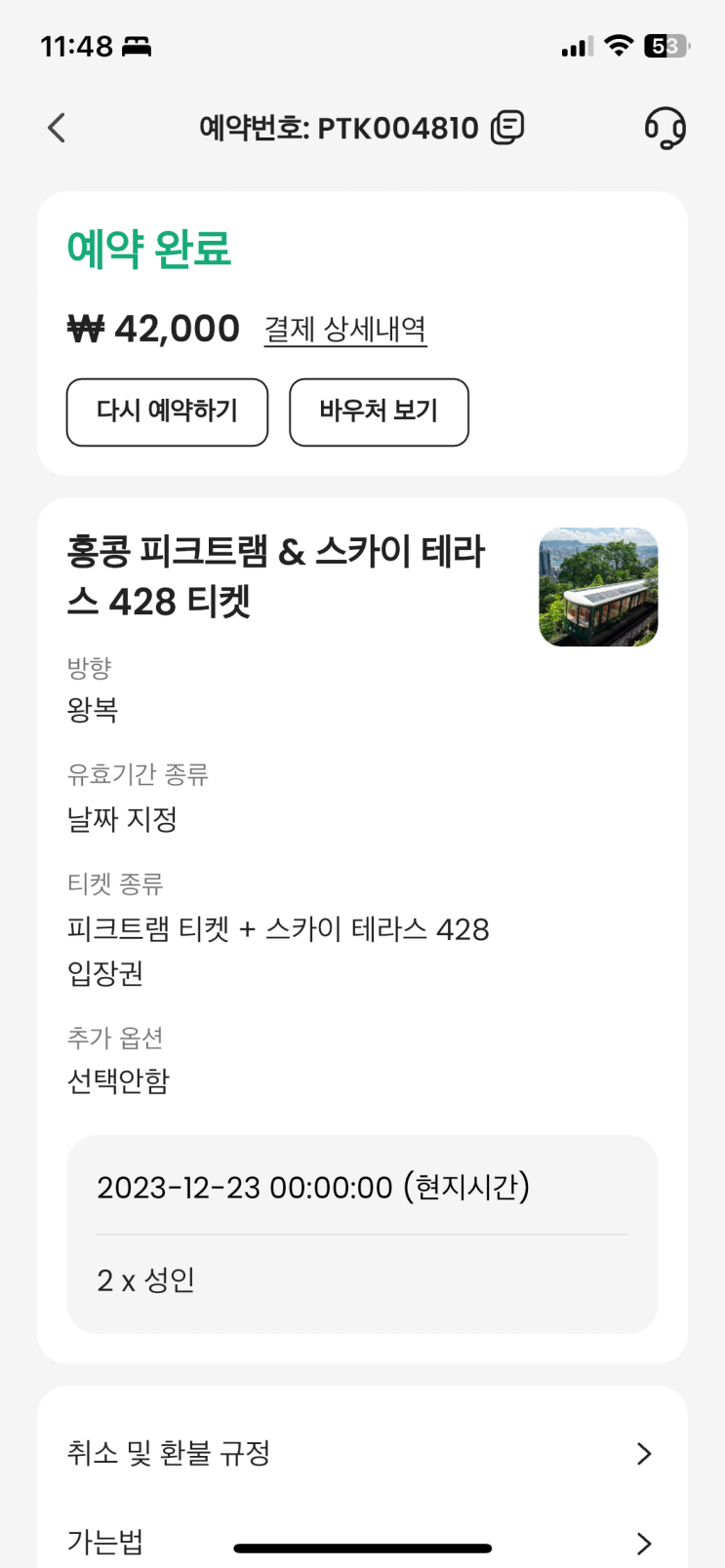Viewport: 725px width, 1568px height.
Task: Open 취소 및 환불 규정 row
Action: (x=362, y=1453)
